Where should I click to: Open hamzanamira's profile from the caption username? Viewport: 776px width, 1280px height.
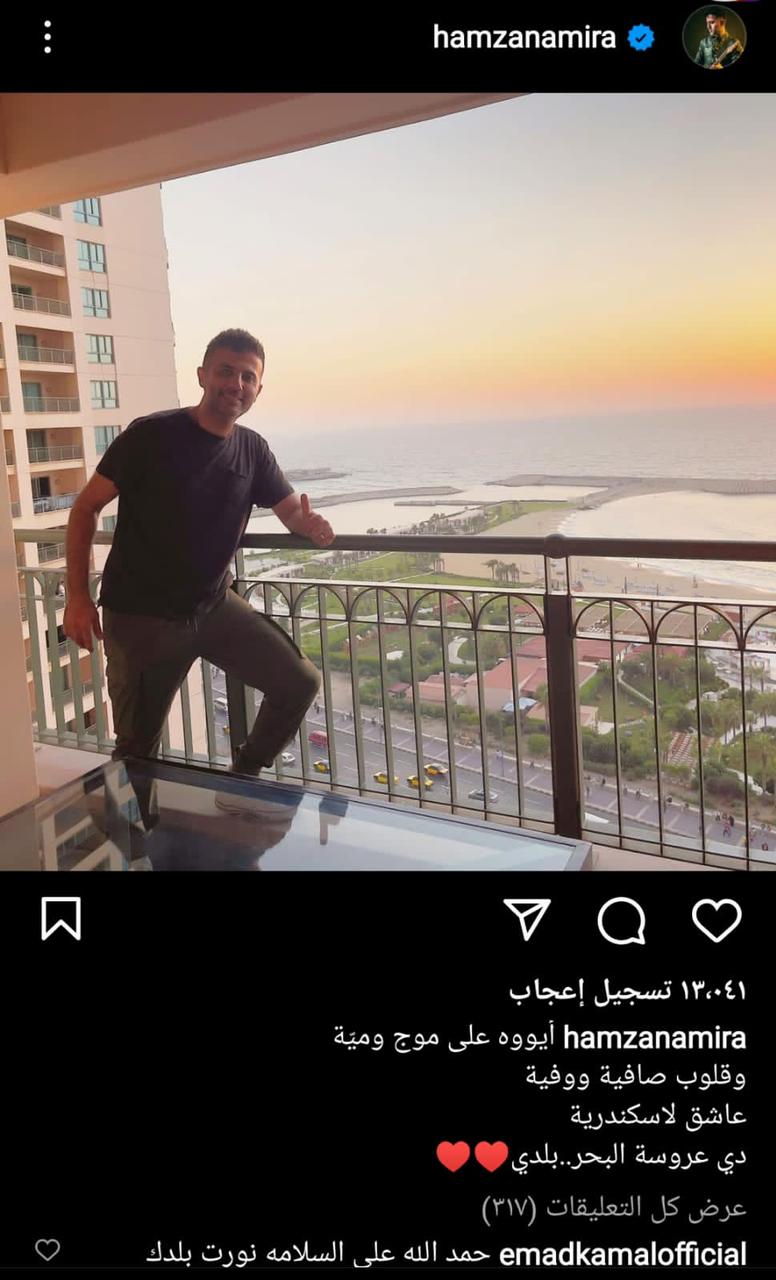point(655,1038)
